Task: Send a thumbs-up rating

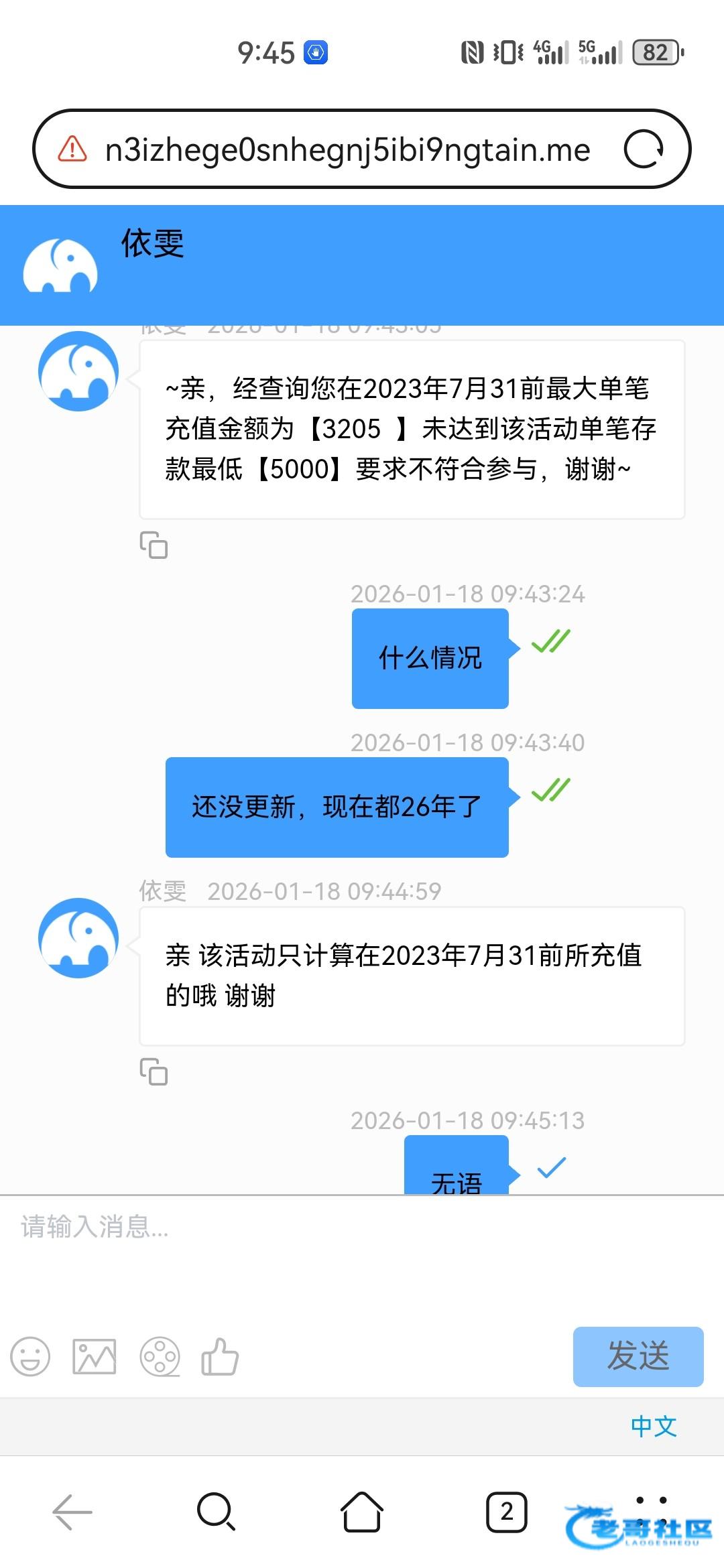Action: (220, 1357)
